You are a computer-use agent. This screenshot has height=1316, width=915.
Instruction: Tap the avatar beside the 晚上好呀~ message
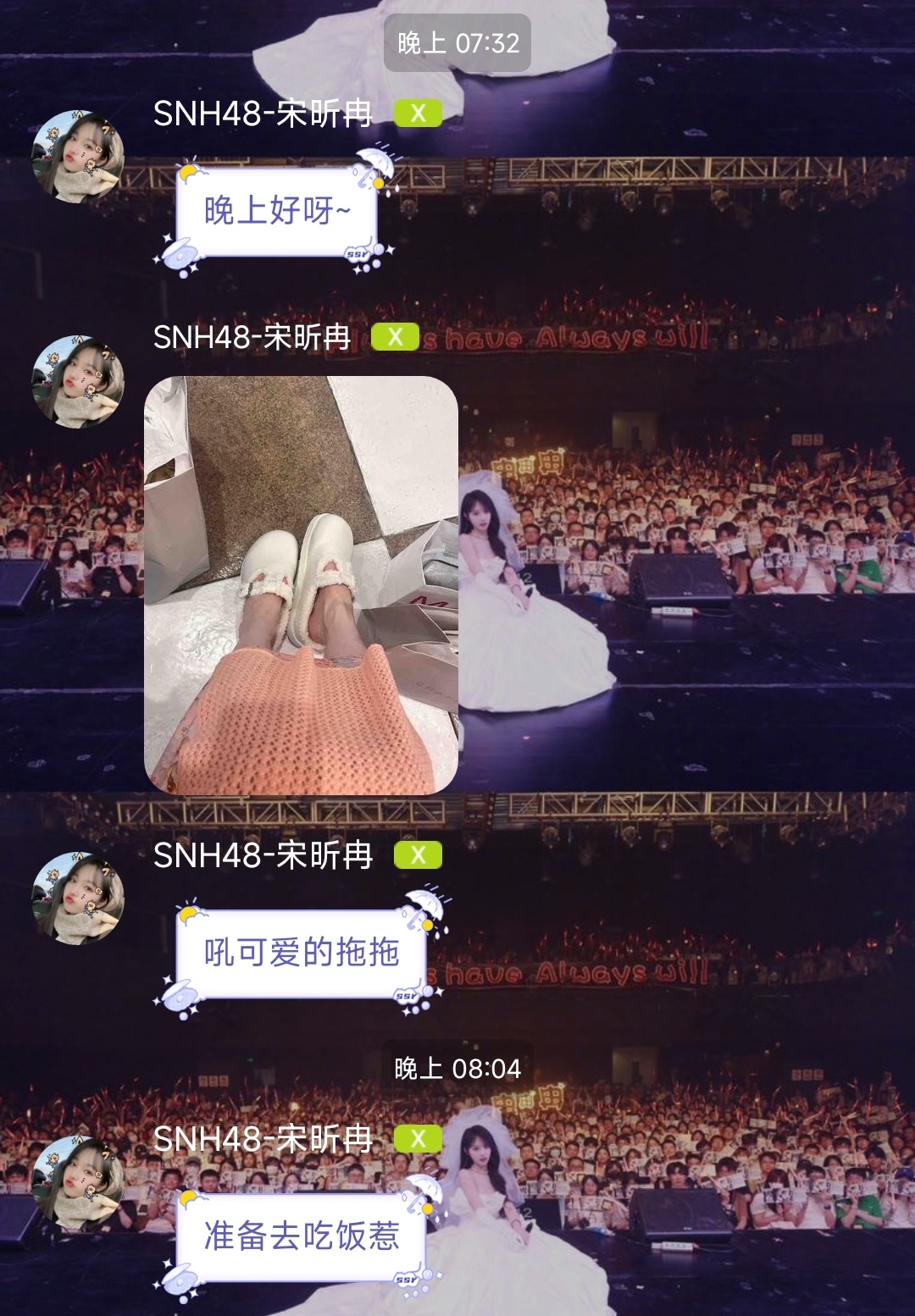click(x=78, y=157)
